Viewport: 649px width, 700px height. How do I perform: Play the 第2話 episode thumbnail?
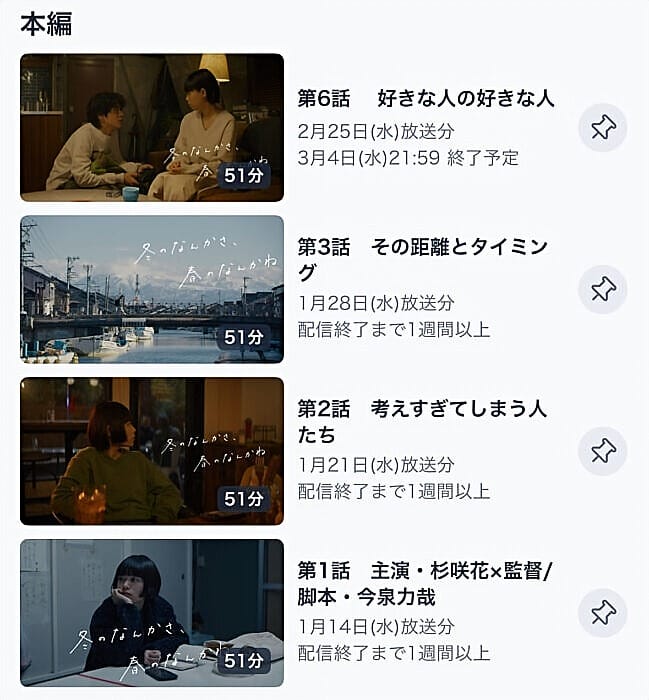(x=152, y=451)
